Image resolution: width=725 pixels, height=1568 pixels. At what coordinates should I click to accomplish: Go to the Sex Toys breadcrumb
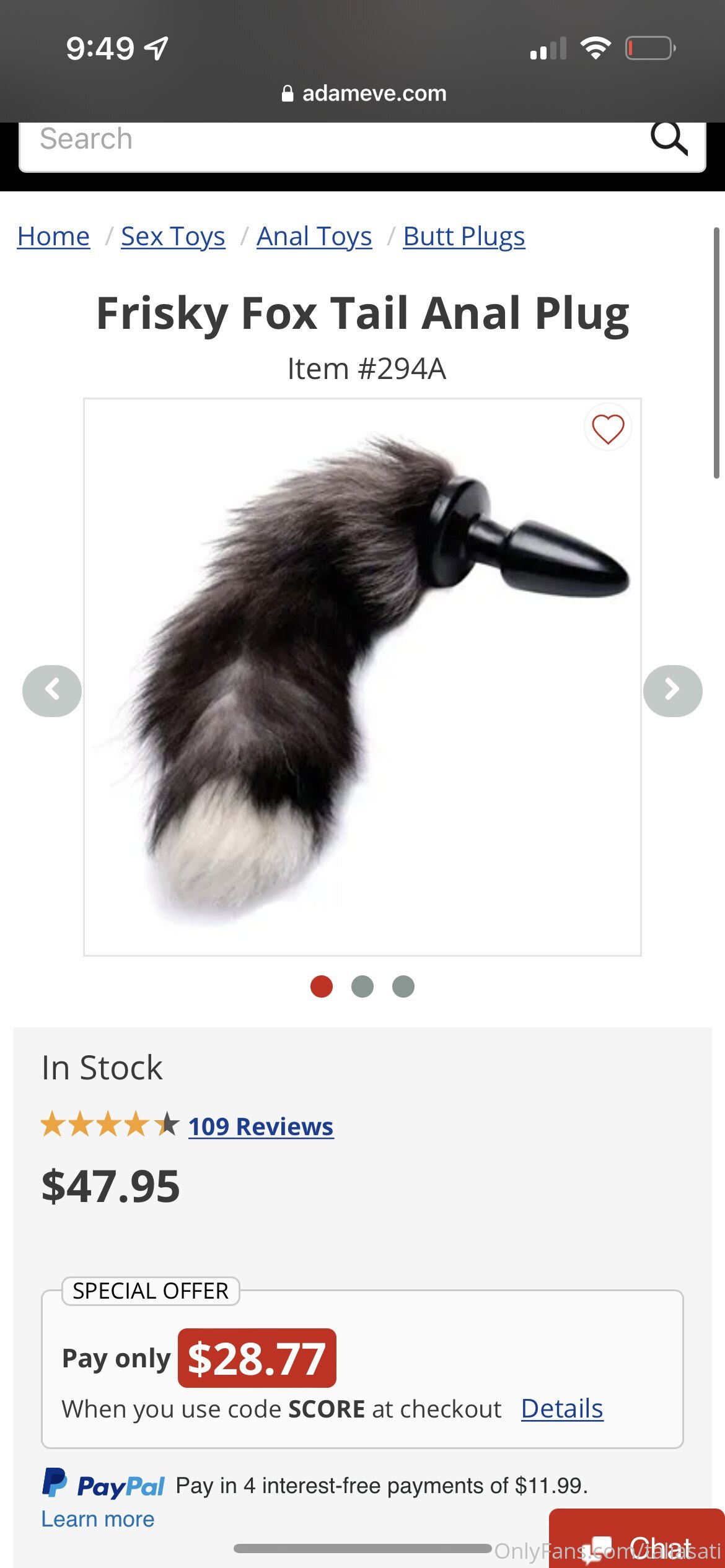(x=173, y=237)
